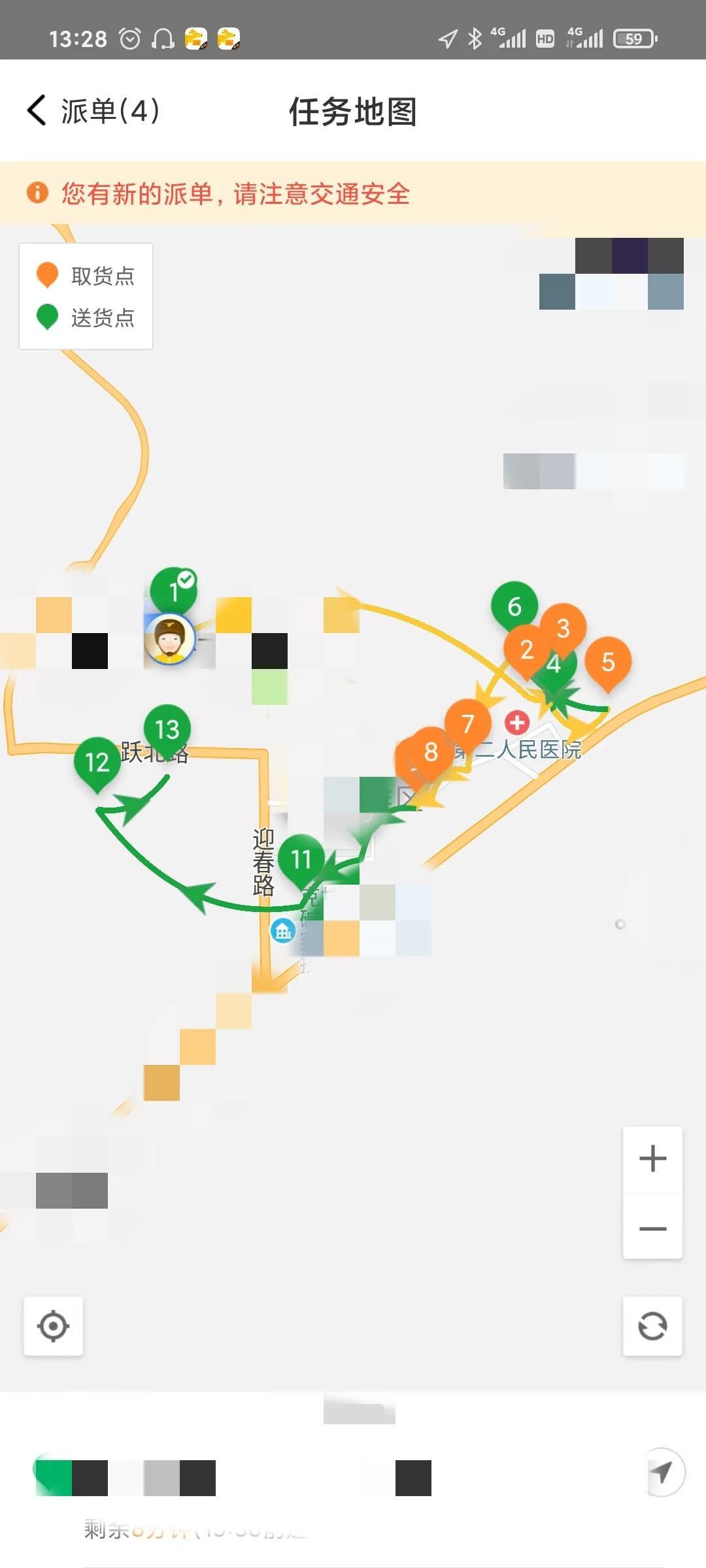The image size is (706, 1568).
Task: Select delivery marker 6
Action: (x=514, y=605)
